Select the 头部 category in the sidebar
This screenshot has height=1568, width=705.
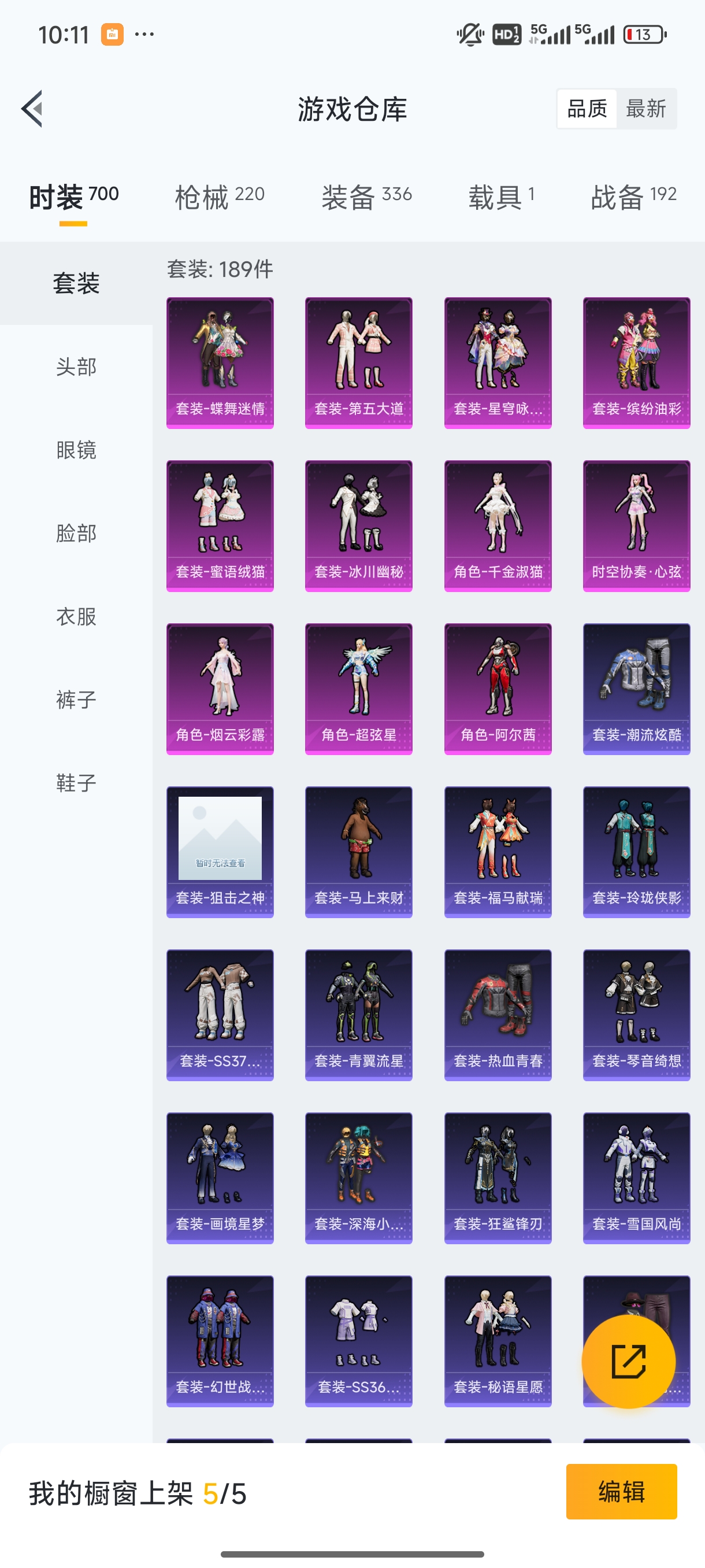[x=76, y=367]
